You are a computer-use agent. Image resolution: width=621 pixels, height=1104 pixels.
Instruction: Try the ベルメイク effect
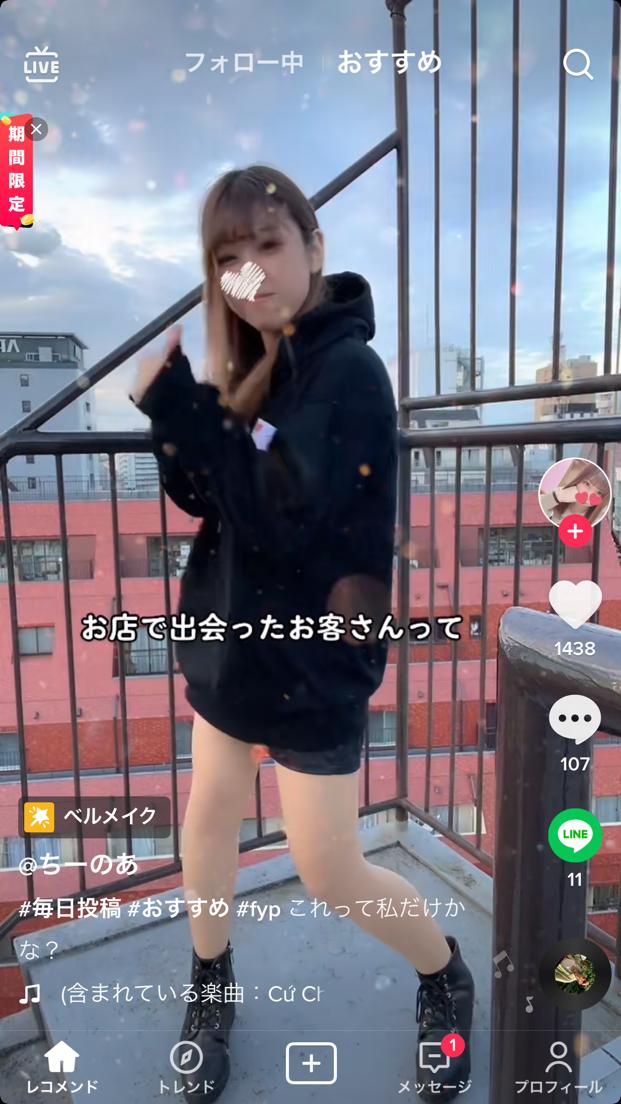(x=94, y=817)
